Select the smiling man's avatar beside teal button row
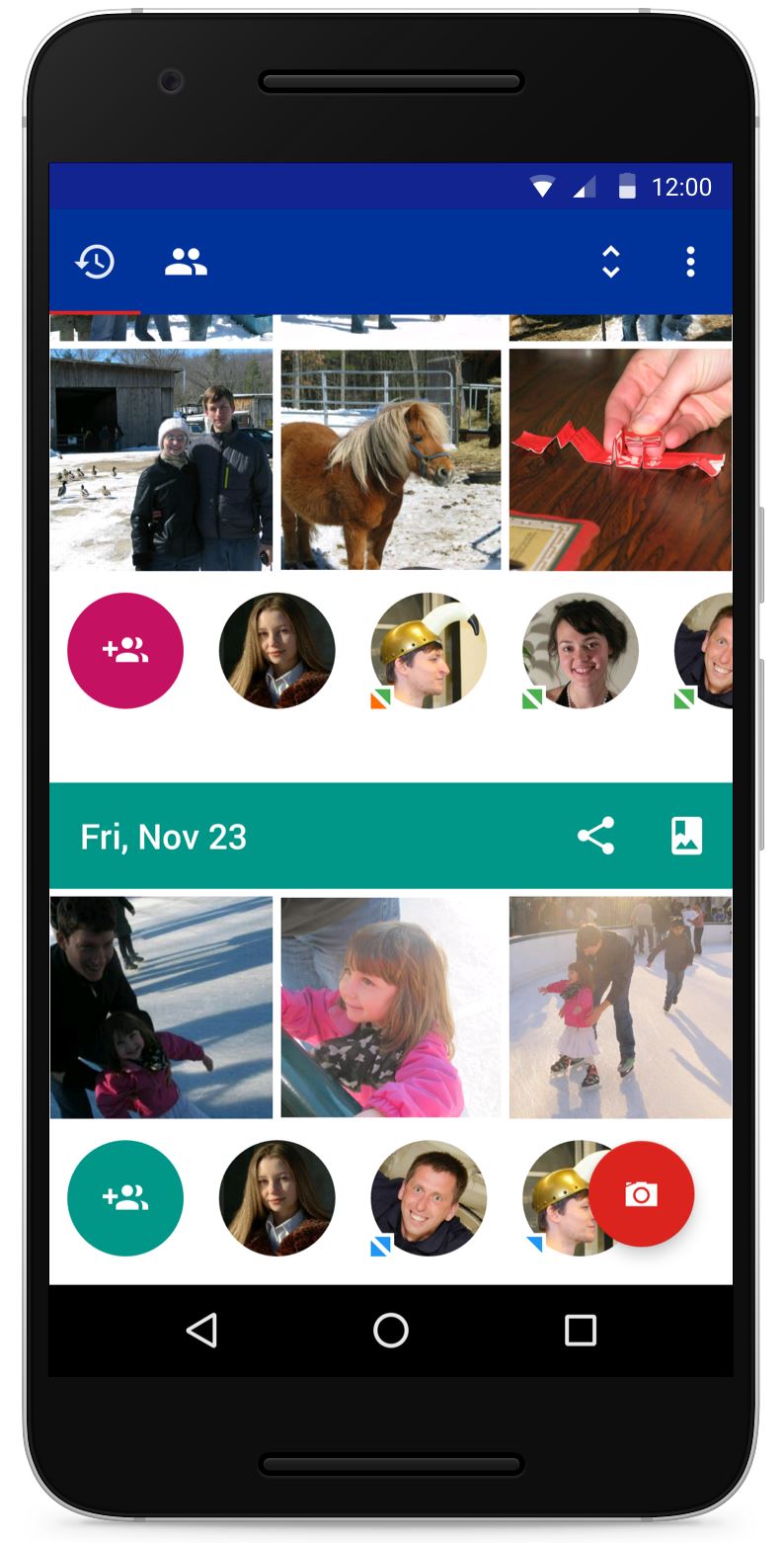 click(x=429, y=1198)
